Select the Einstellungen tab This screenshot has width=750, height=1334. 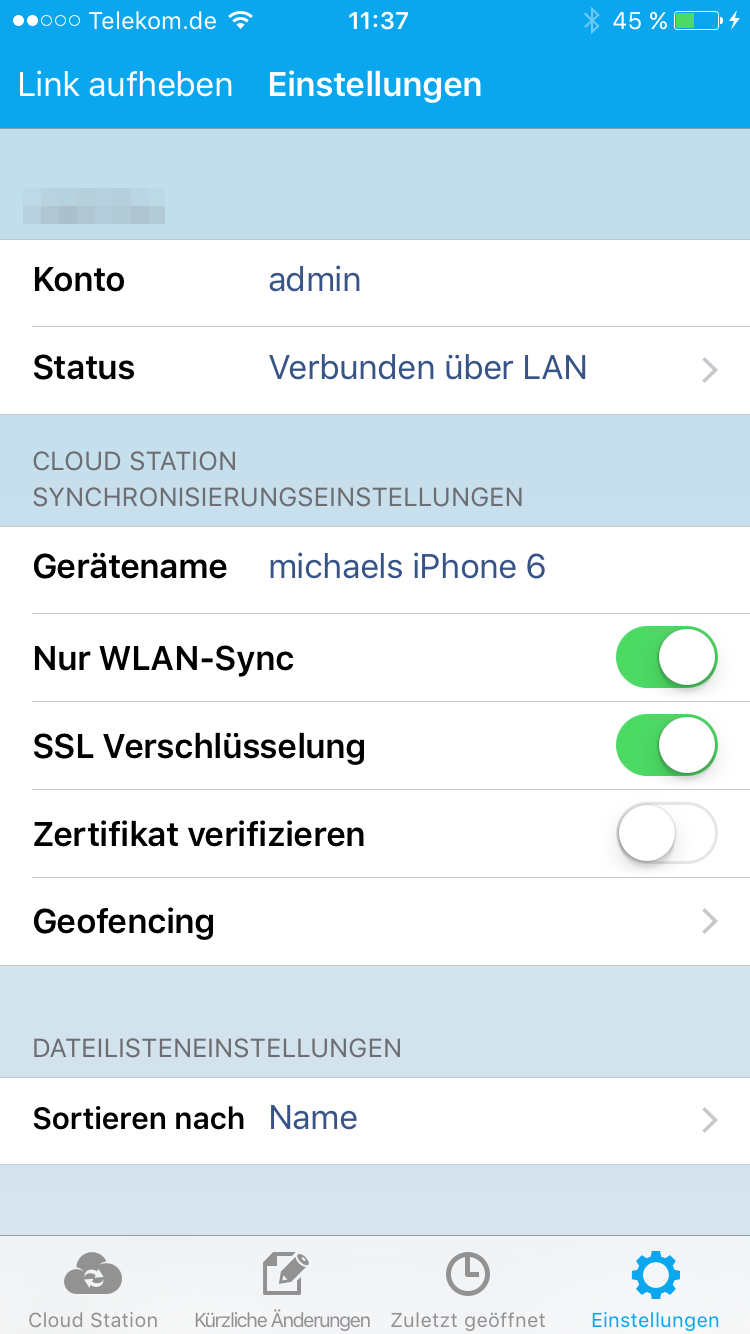(x=655, y=1290)
